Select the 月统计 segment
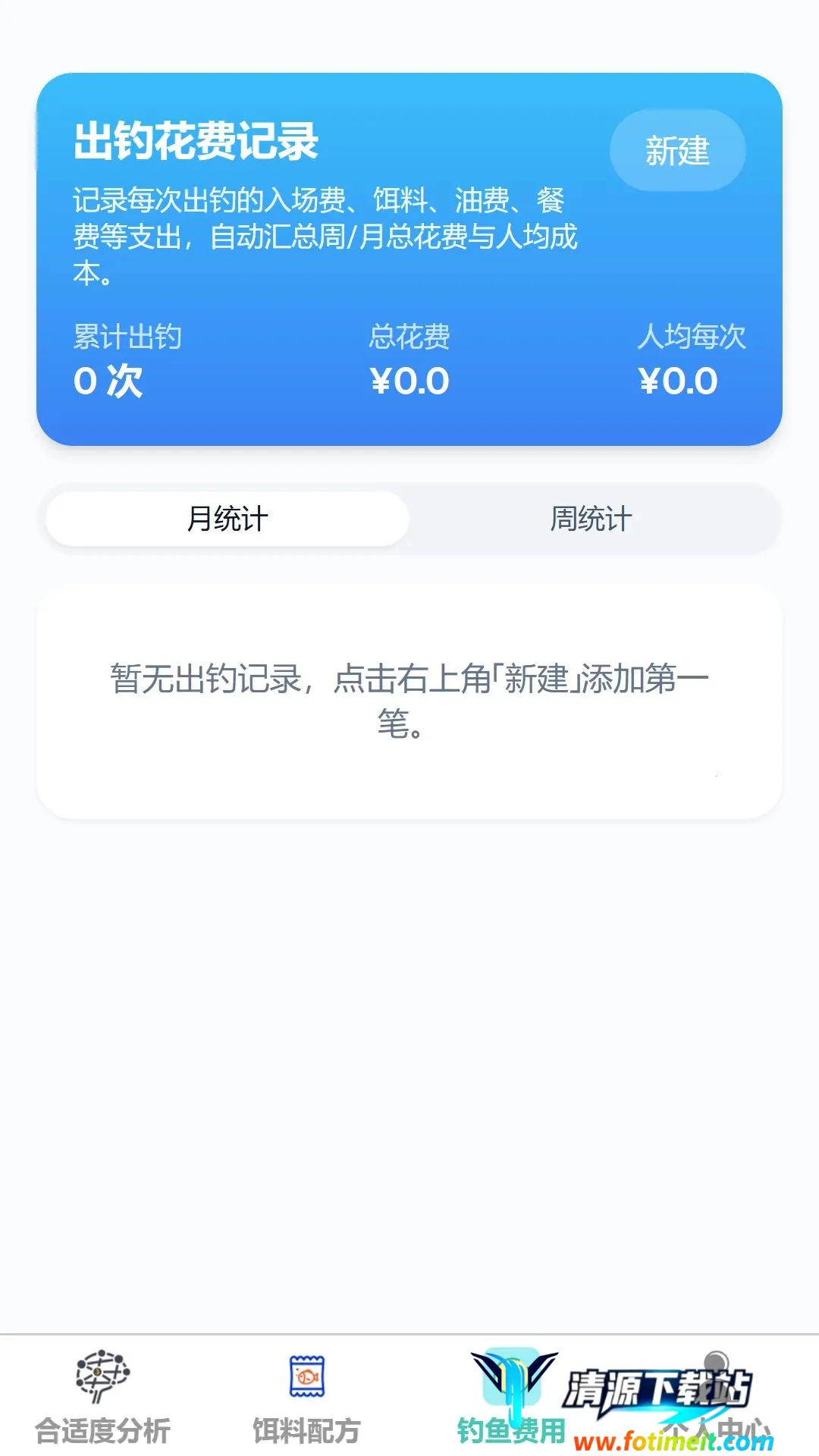The width and height of the screenshot is (819, 1456). [x=227, y=519]
